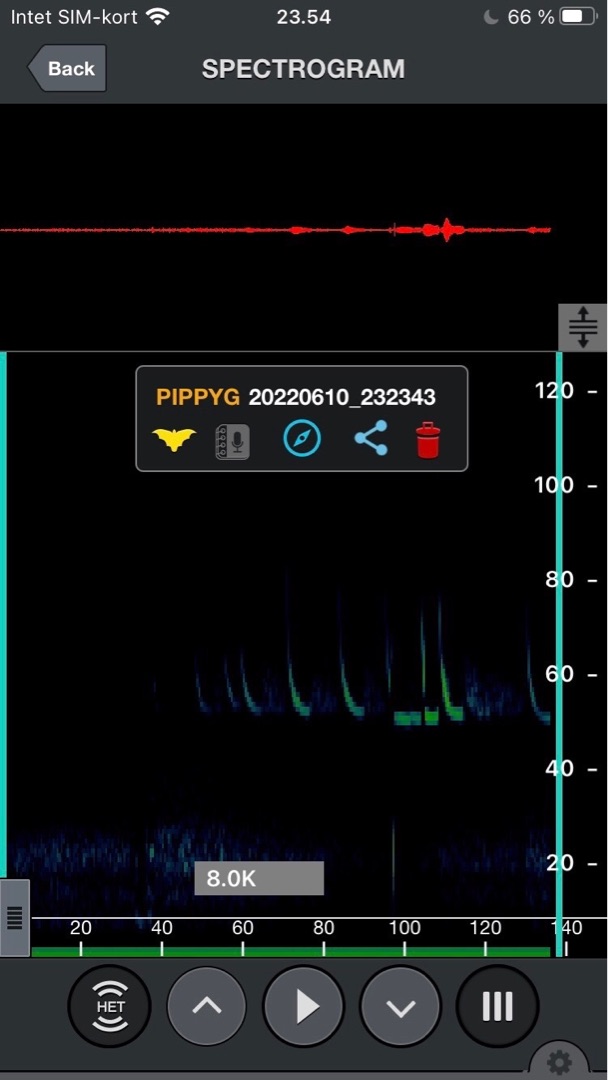The width and height of the screenshot is (608, 1080).
Task: Tap the waveform resize handle
Action: click(x=583, y=327)
